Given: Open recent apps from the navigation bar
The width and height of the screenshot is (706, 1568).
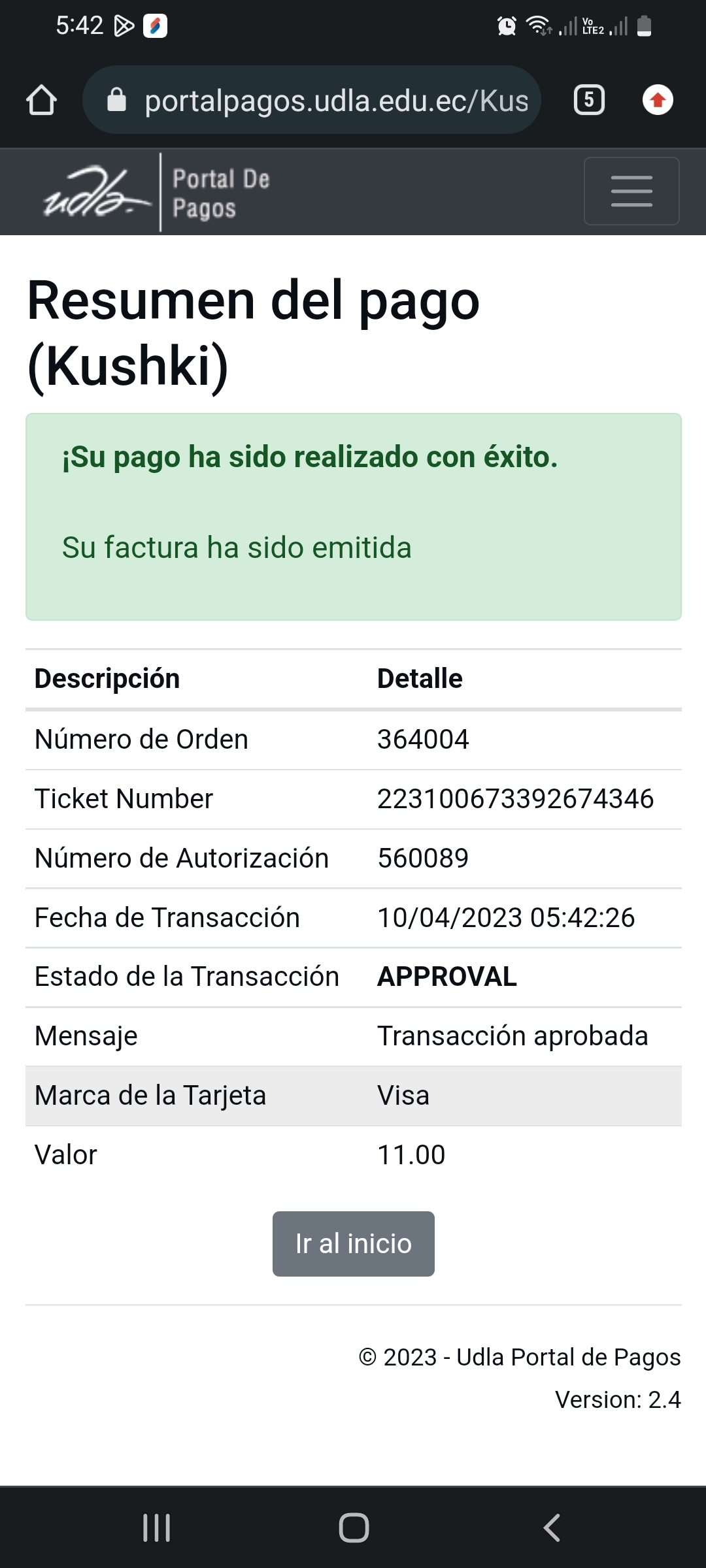Looking at the screenshot, I should (x=157, y=1527).
